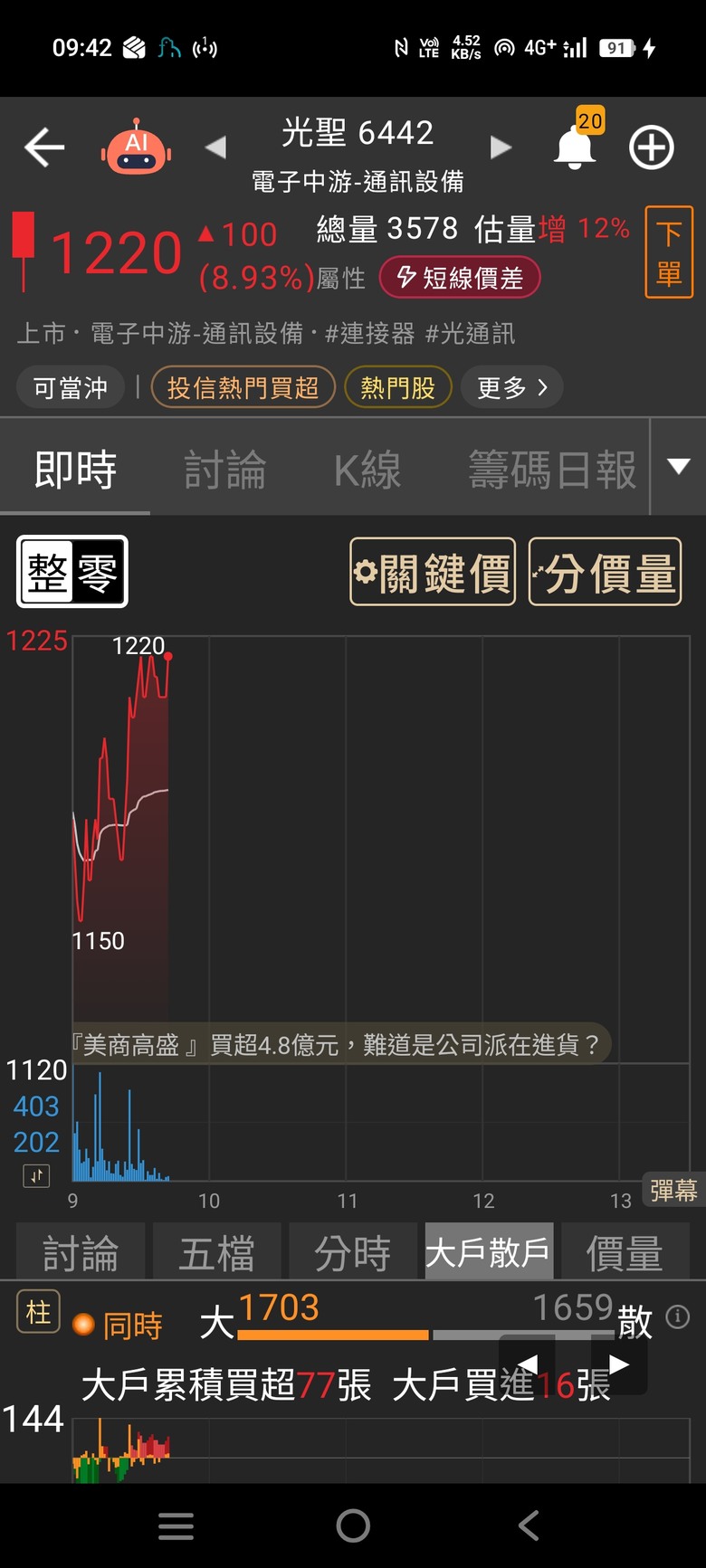
Task: Switch to the 討論 top tab
Action: (x=224, y=470)
